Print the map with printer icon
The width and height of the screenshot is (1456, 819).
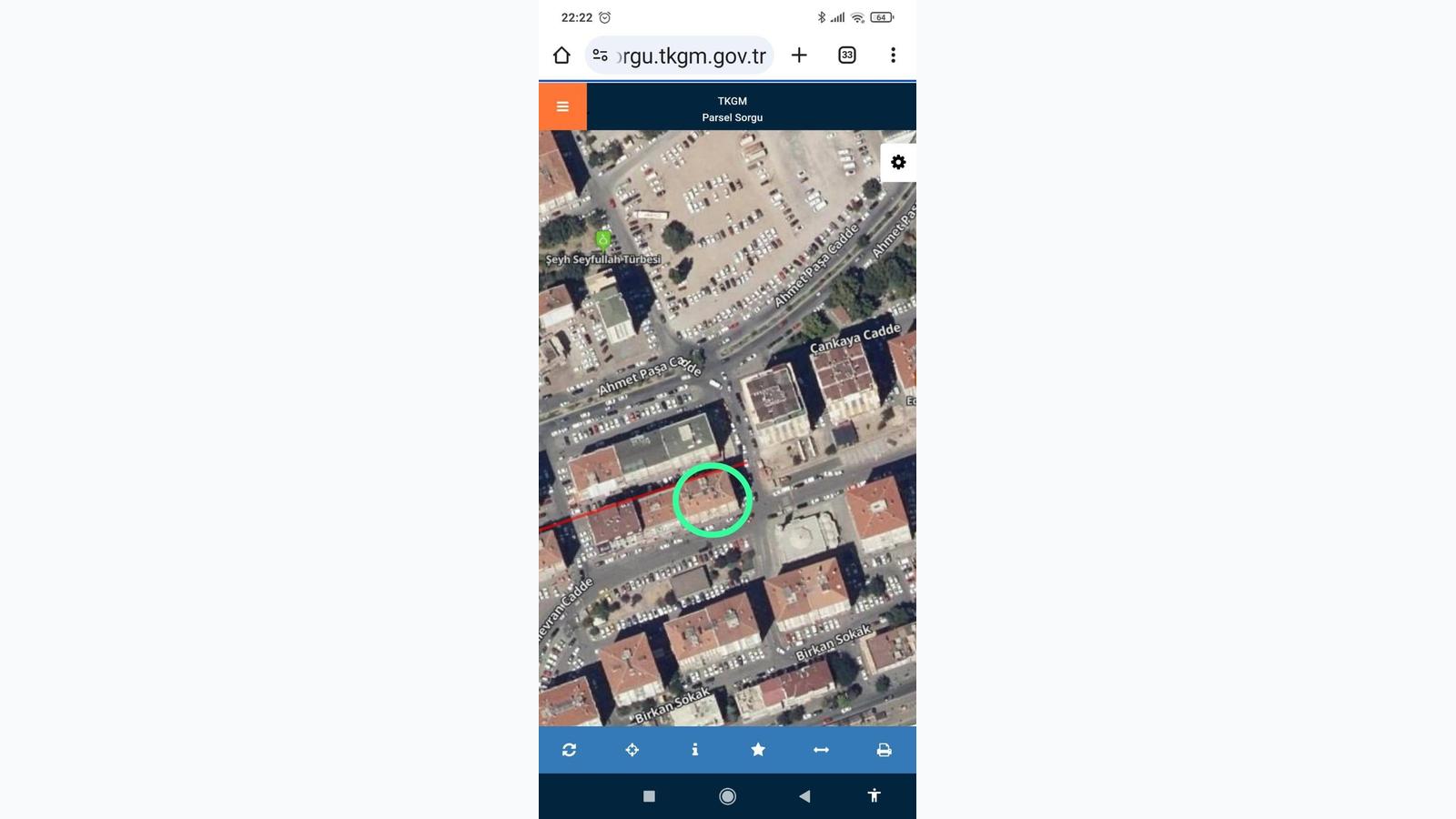coord(884,750)
